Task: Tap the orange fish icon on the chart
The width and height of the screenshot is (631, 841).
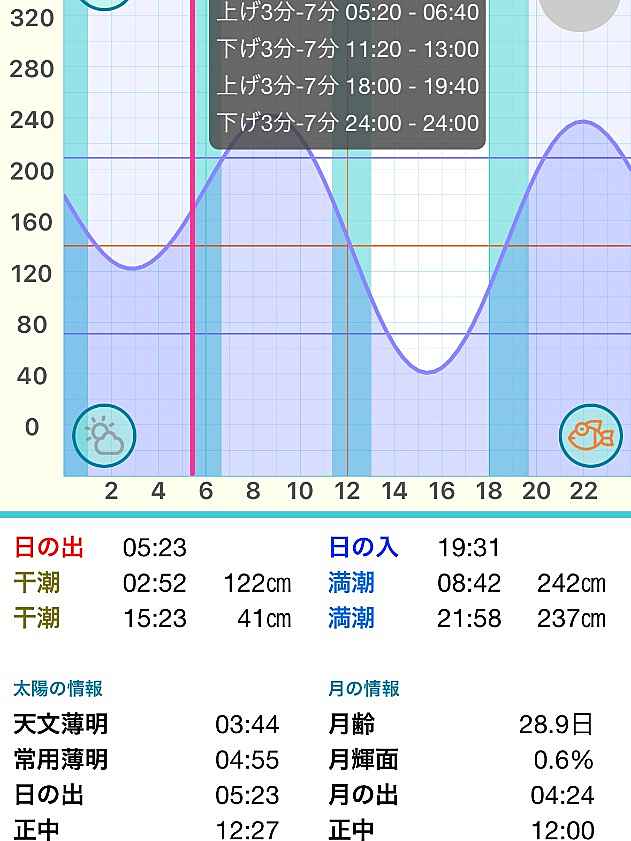Action: [x=589, y=436]
